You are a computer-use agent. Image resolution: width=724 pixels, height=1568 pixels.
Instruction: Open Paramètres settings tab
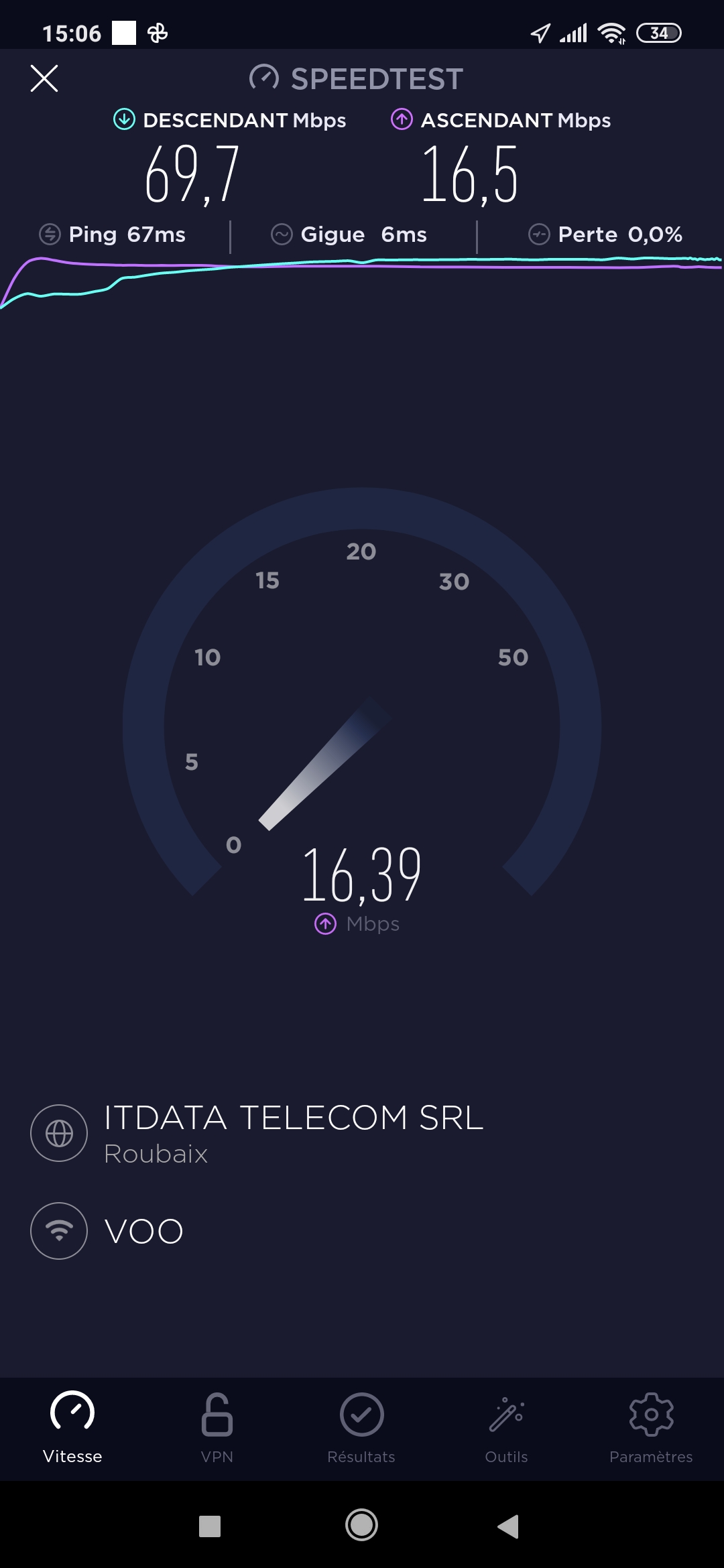coord(650,1427)
